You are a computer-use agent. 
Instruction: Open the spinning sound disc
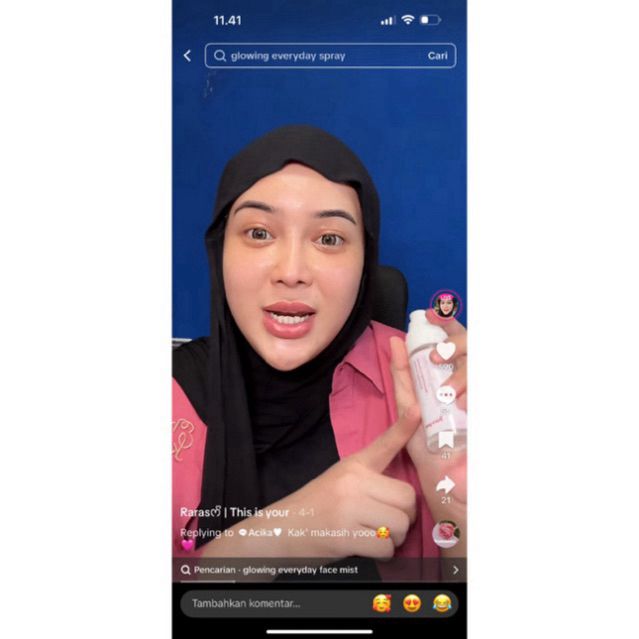tap(446, 533)
